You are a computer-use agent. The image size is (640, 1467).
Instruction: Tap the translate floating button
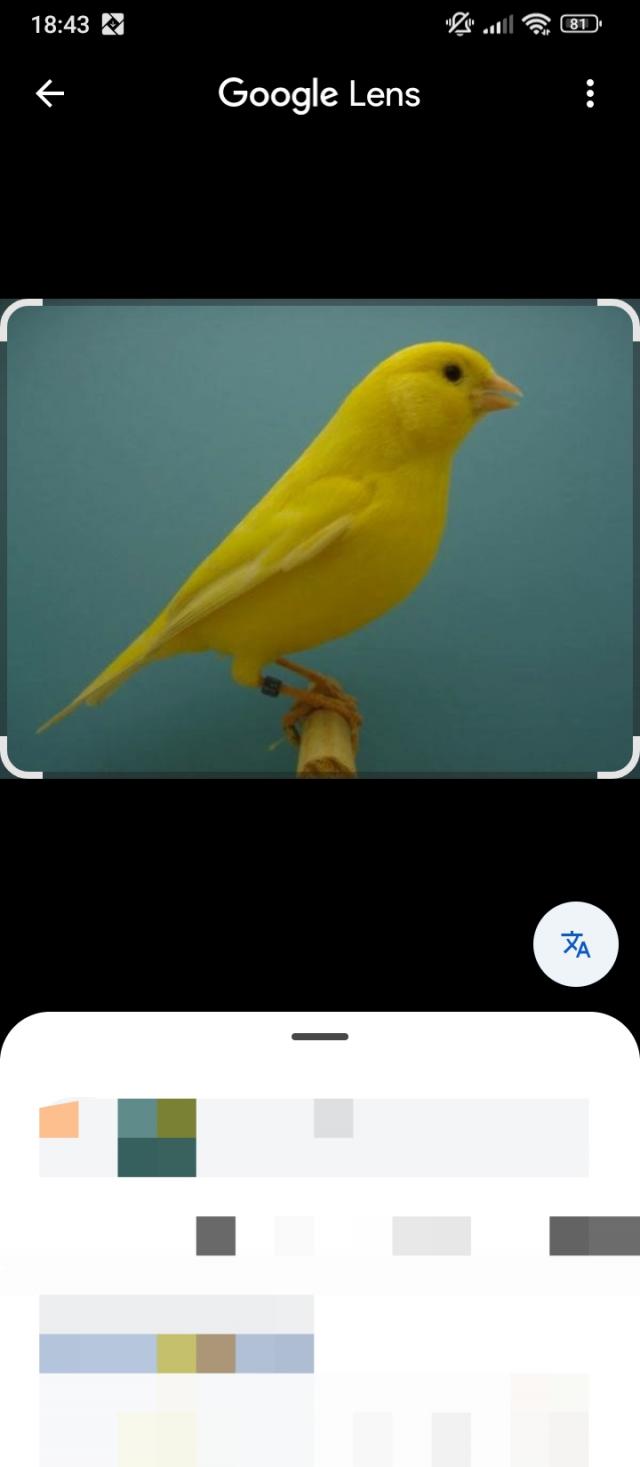576,944
